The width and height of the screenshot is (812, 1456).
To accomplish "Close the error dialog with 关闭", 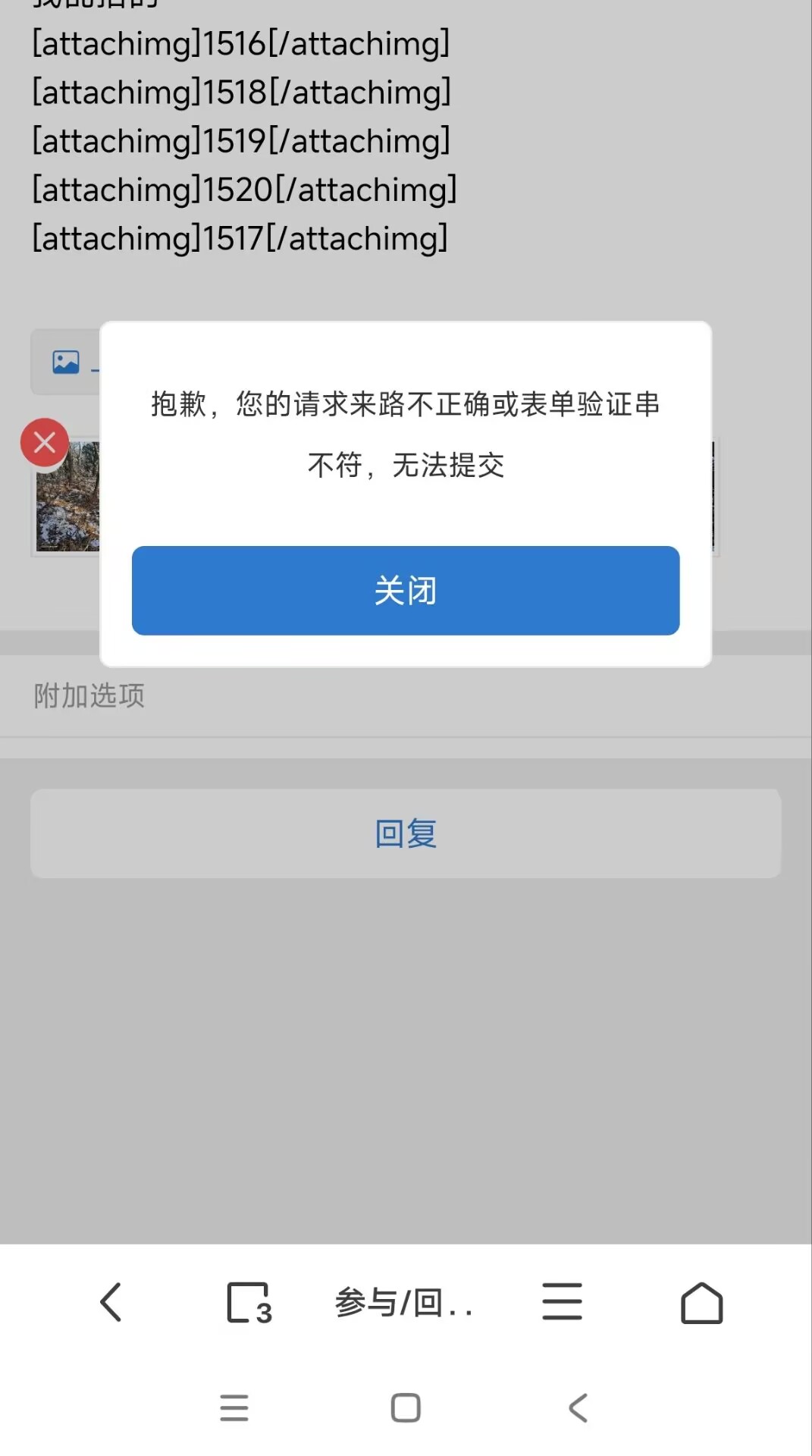I will [x=406, y=591].
